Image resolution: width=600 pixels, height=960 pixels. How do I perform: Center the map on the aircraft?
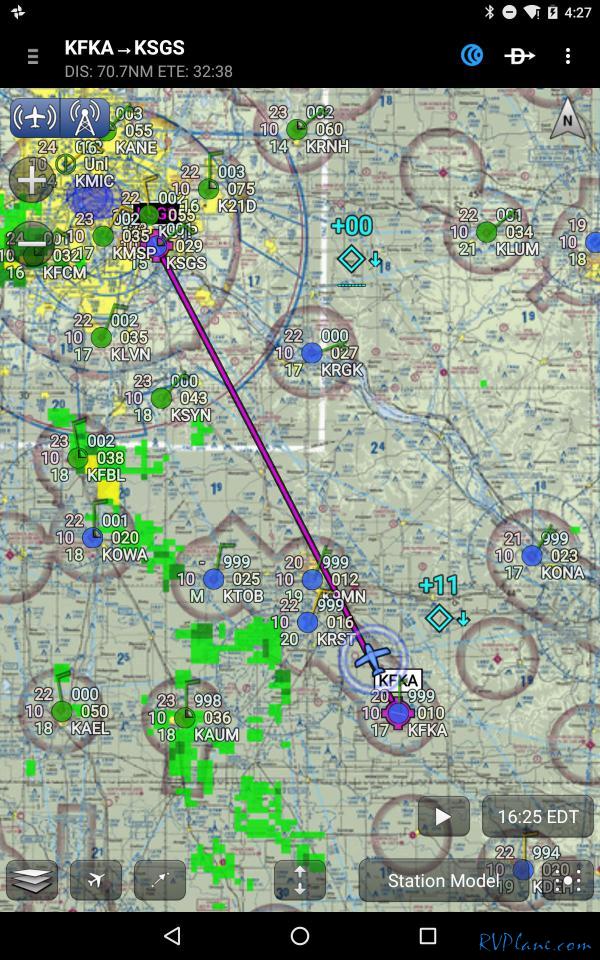[x=96, y=880]
